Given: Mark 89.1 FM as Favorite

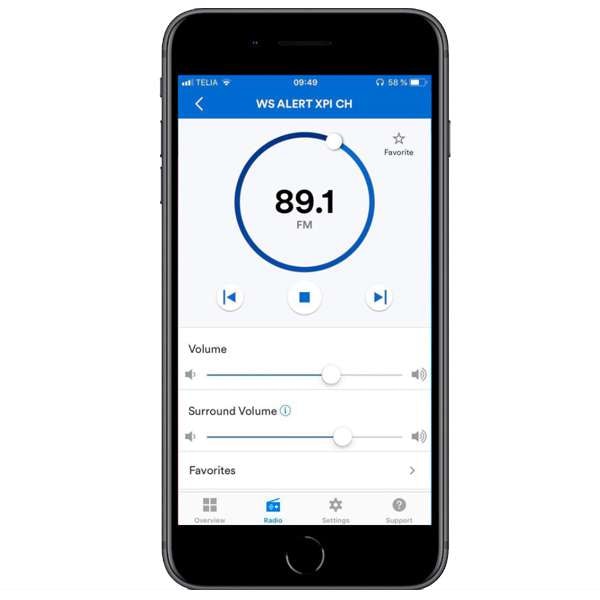Looking at the screenshot, I should pyautogui.click(x=398, y=142).
